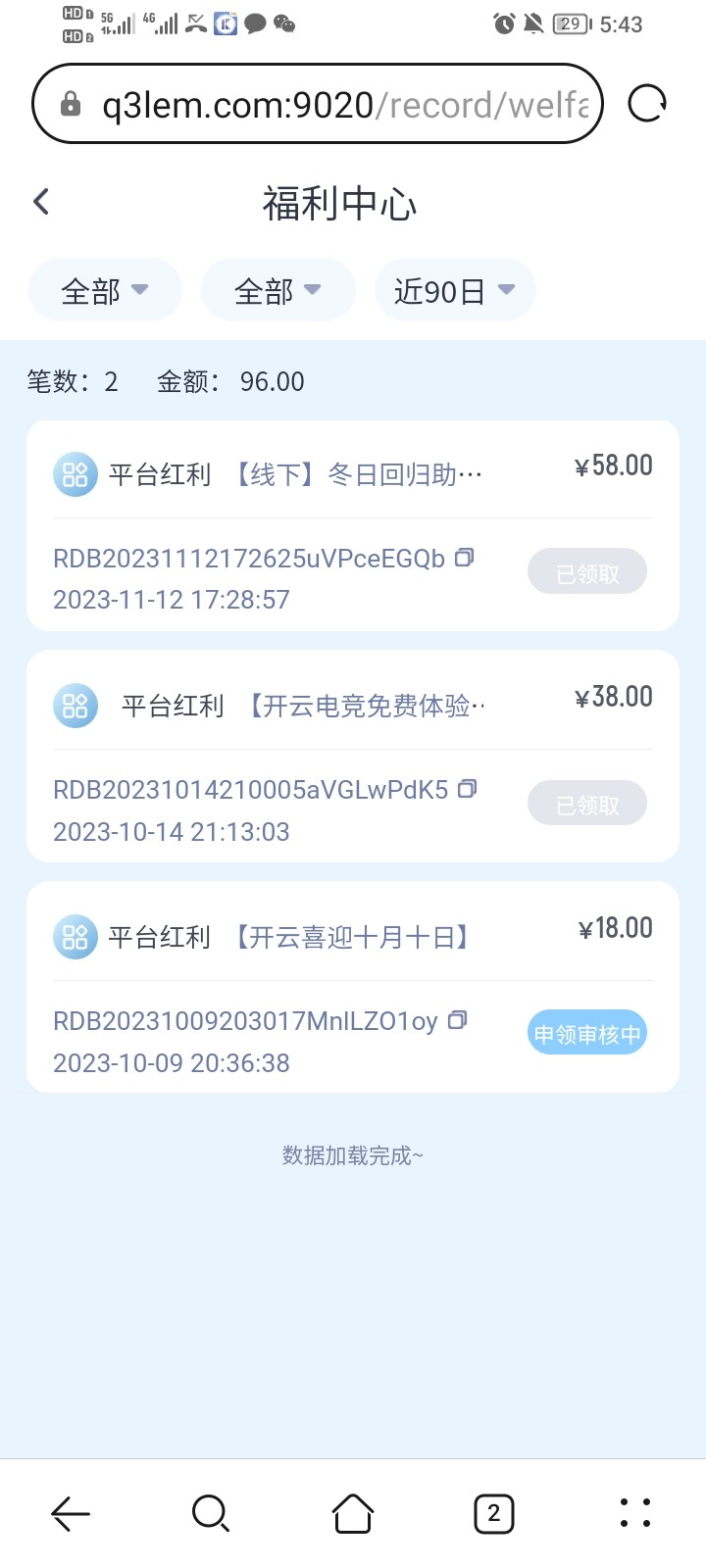This screenshot has height=1568, width=706.
Task: Tap the 申领审核中 status button
Action: tap(586, 1032)
